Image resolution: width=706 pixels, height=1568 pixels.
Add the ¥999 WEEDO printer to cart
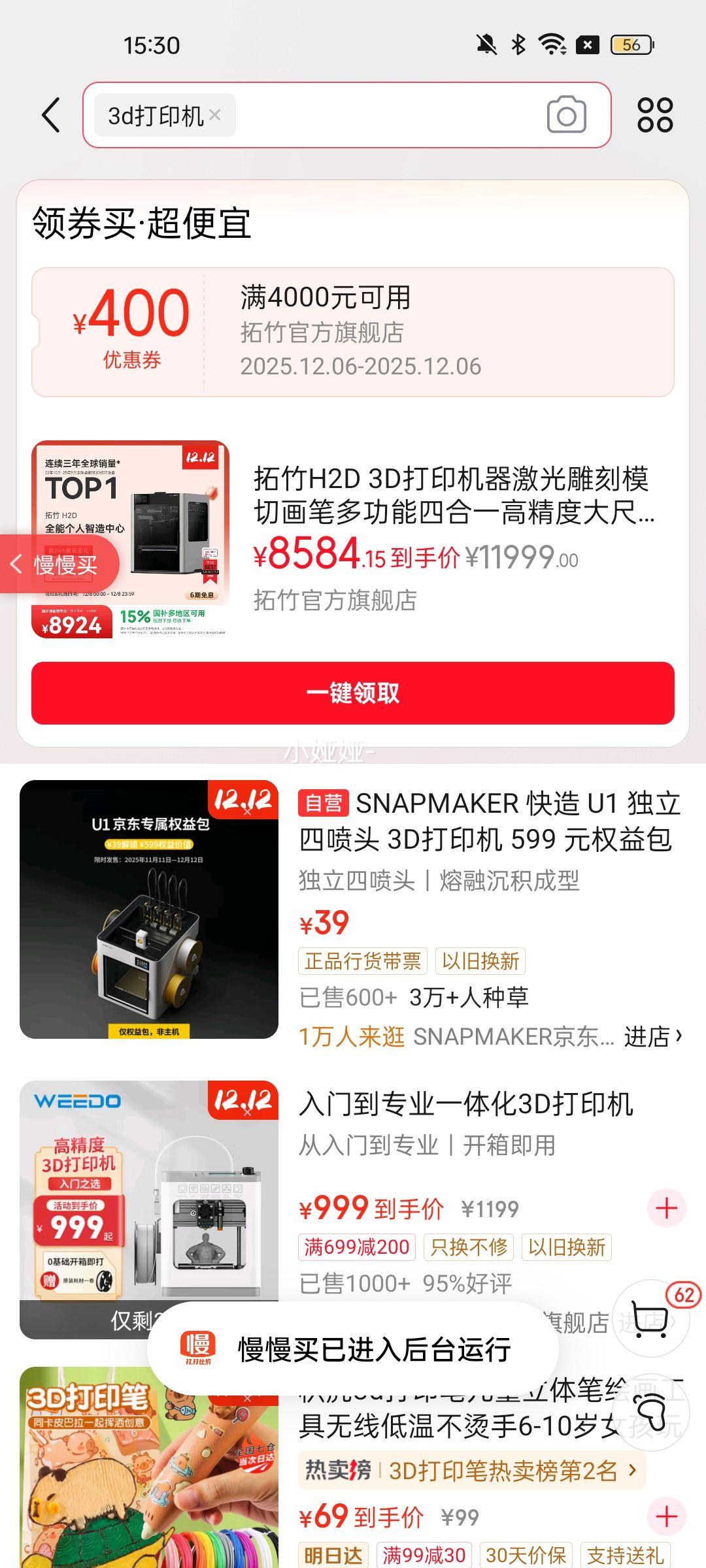(666, 1209)
